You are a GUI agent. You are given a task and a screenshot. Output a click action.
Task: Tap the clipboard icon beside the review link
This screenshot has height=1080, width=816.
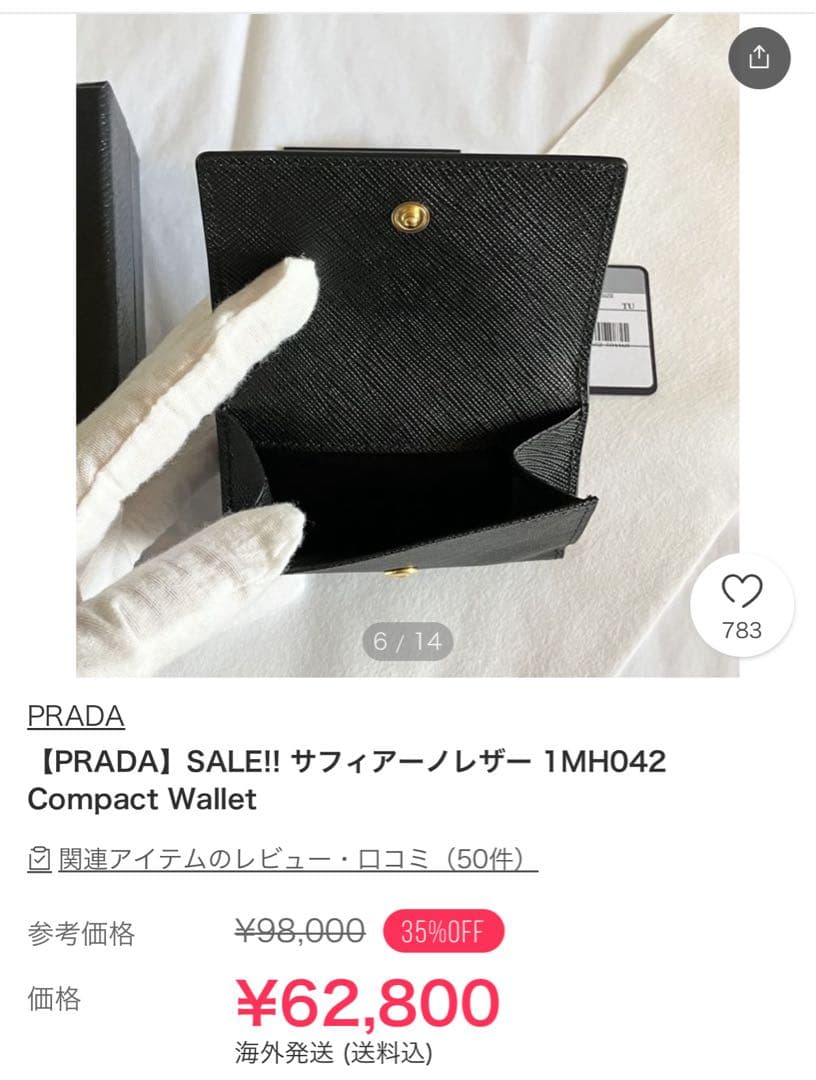[37, 858]
